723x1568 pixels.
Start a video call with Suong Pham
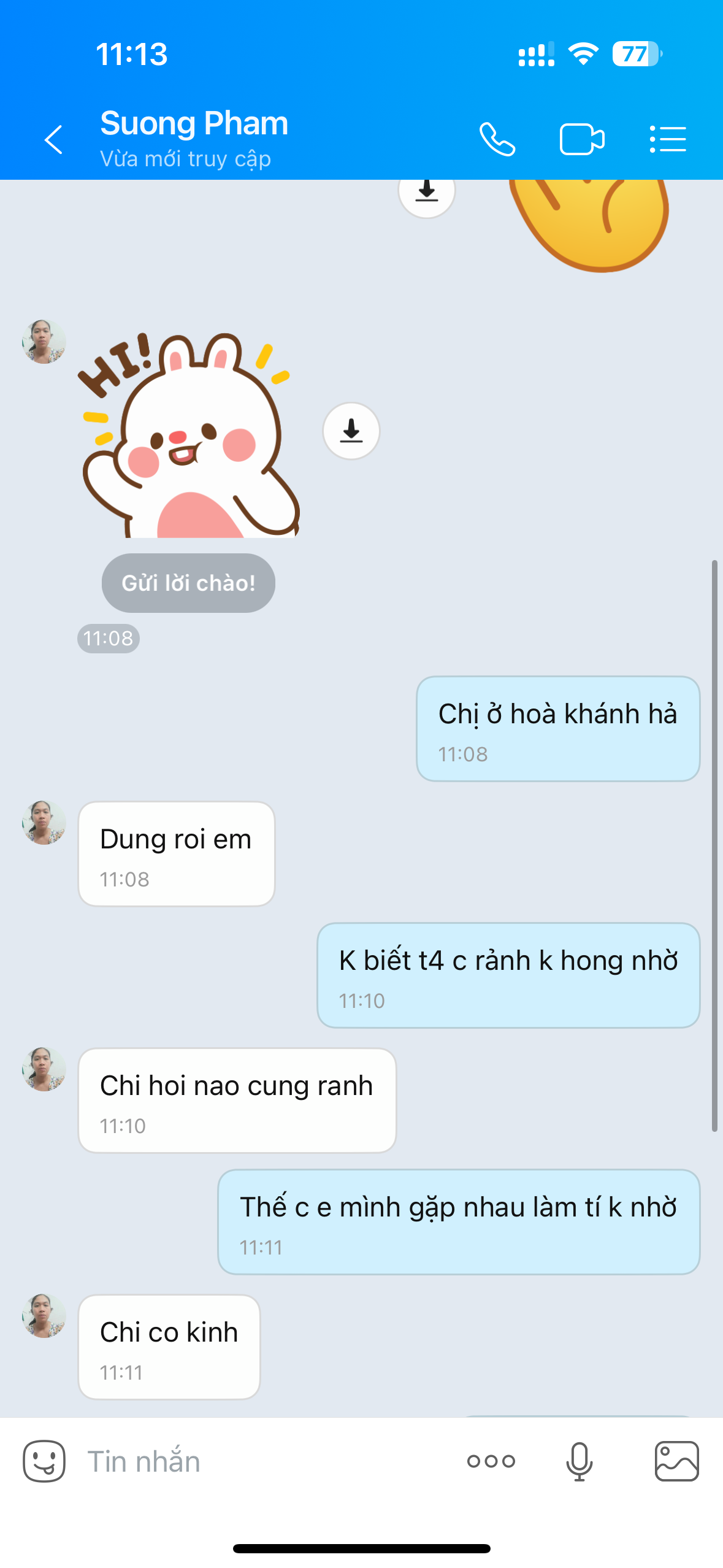[x=581, y=139]
